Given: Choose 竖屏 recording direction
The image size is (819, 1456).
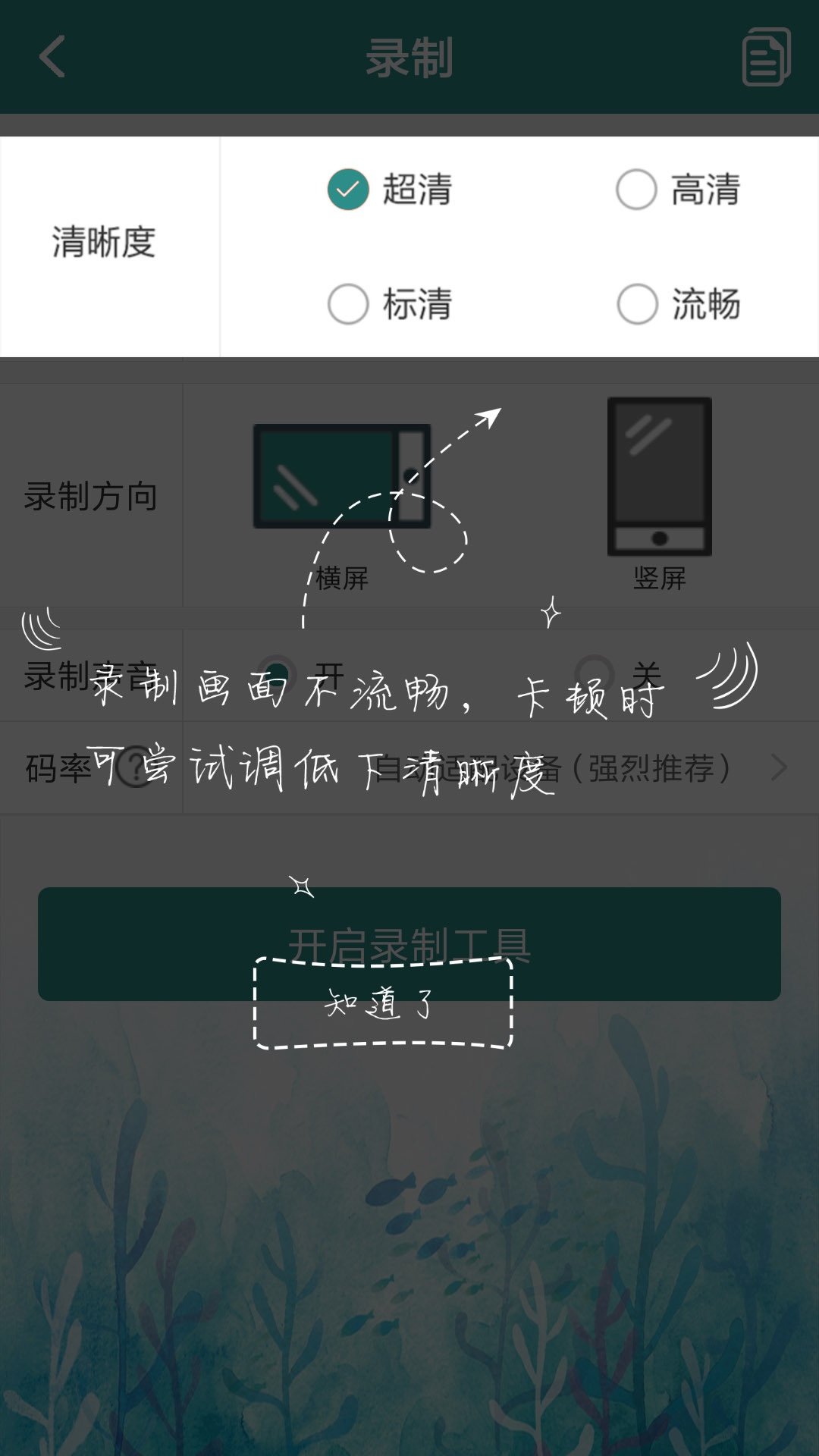Looking at the screenshot, I should (659, 493).
